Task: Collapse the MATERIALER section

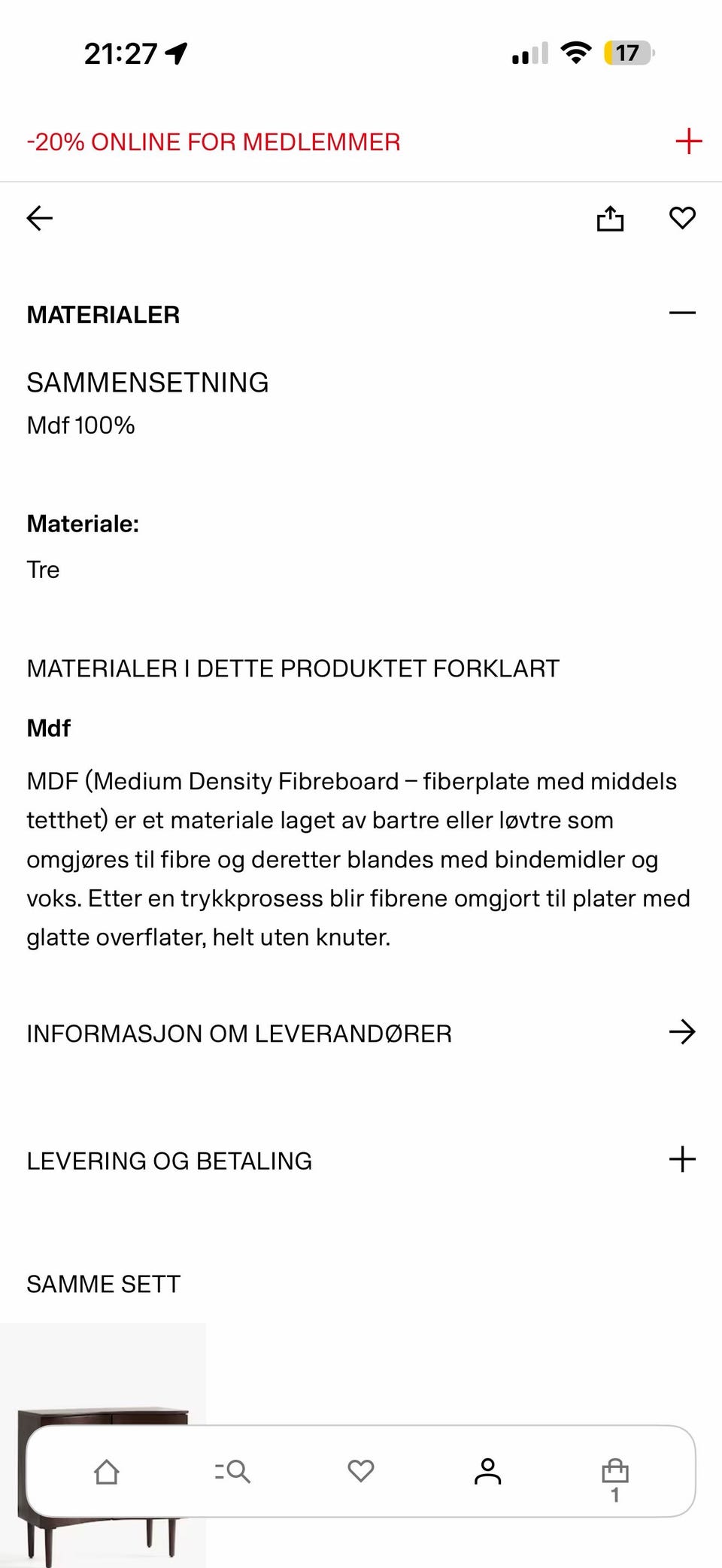Action: (681, 313)
